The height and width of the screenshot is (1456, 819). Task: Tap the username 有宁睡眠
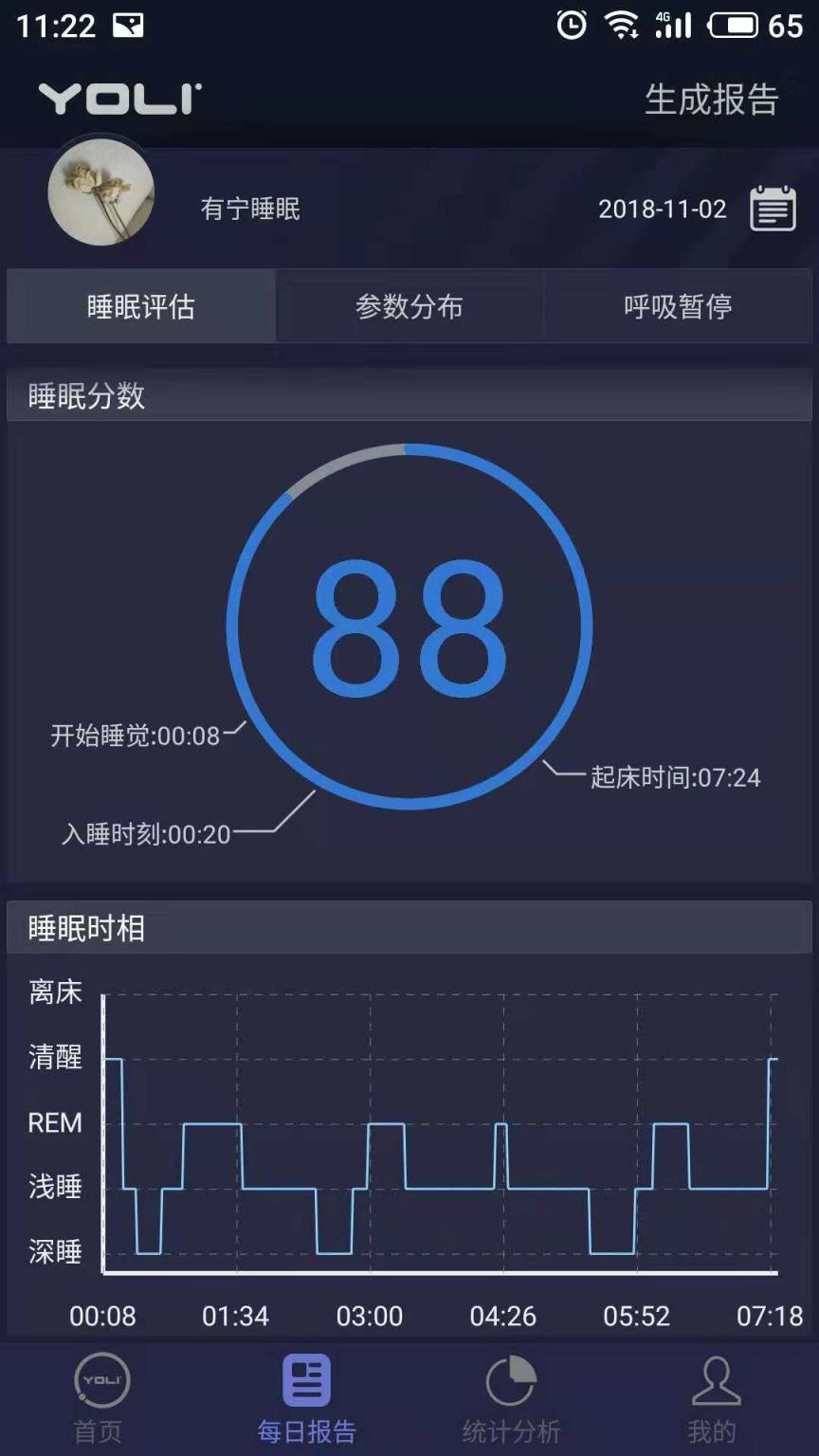point(248,209)
